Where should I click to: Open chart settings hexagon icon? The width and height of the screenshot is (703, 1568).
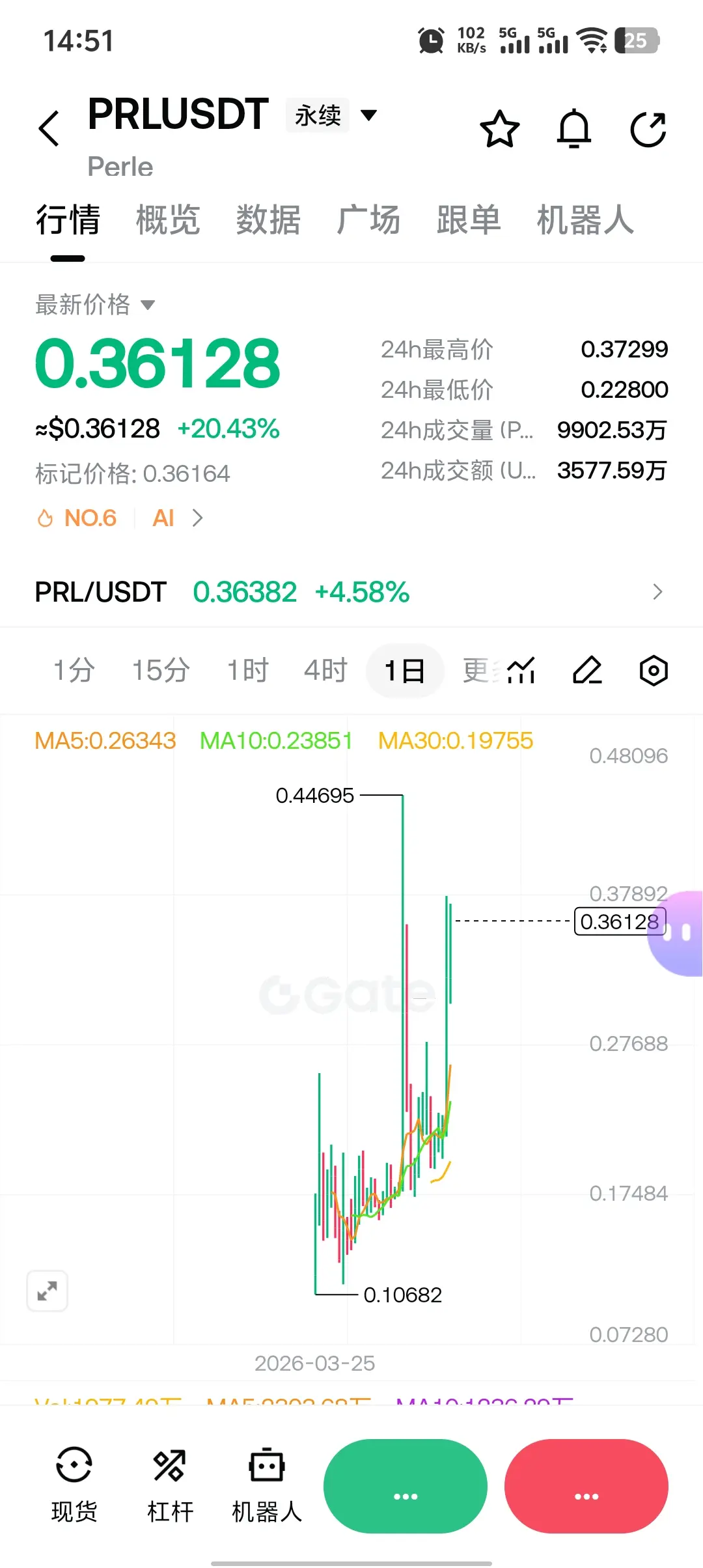pyautogui.click(x=654, y=670)
